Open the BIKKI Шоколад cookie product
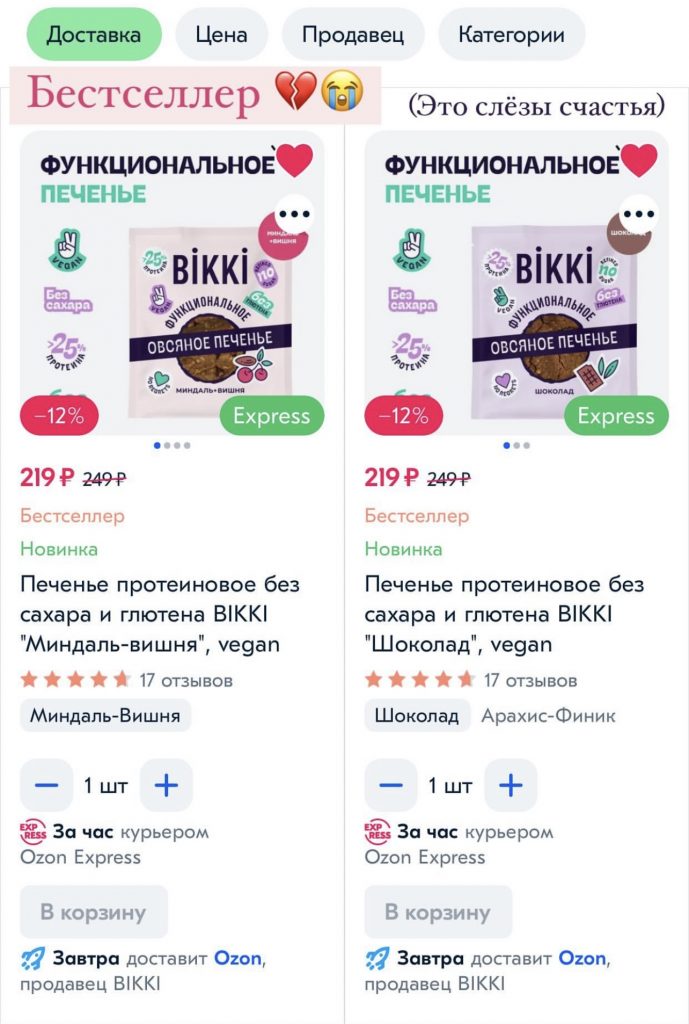Image resolution: width=689 pixels, height=1024 pixels. tap(504, 613)
